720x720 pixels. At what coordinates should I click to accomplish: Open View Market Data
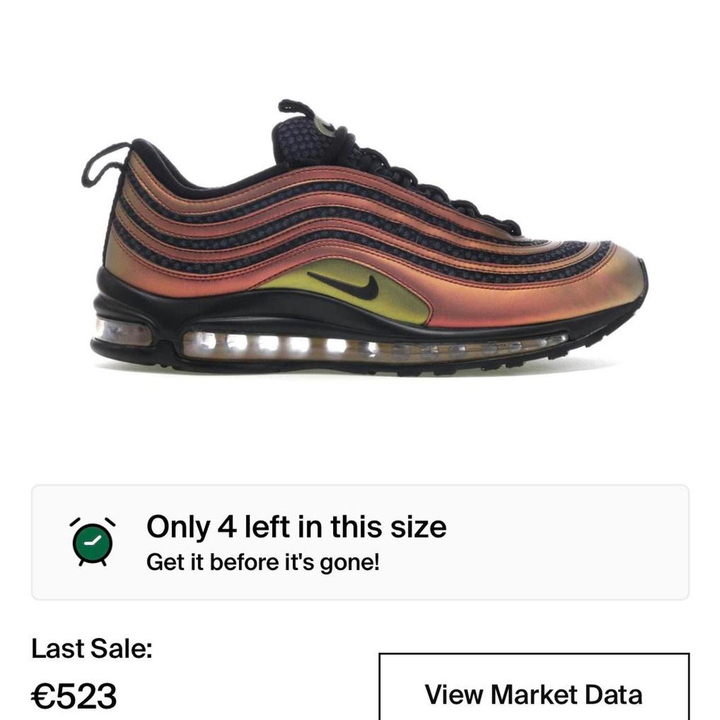tap(533, 692)
